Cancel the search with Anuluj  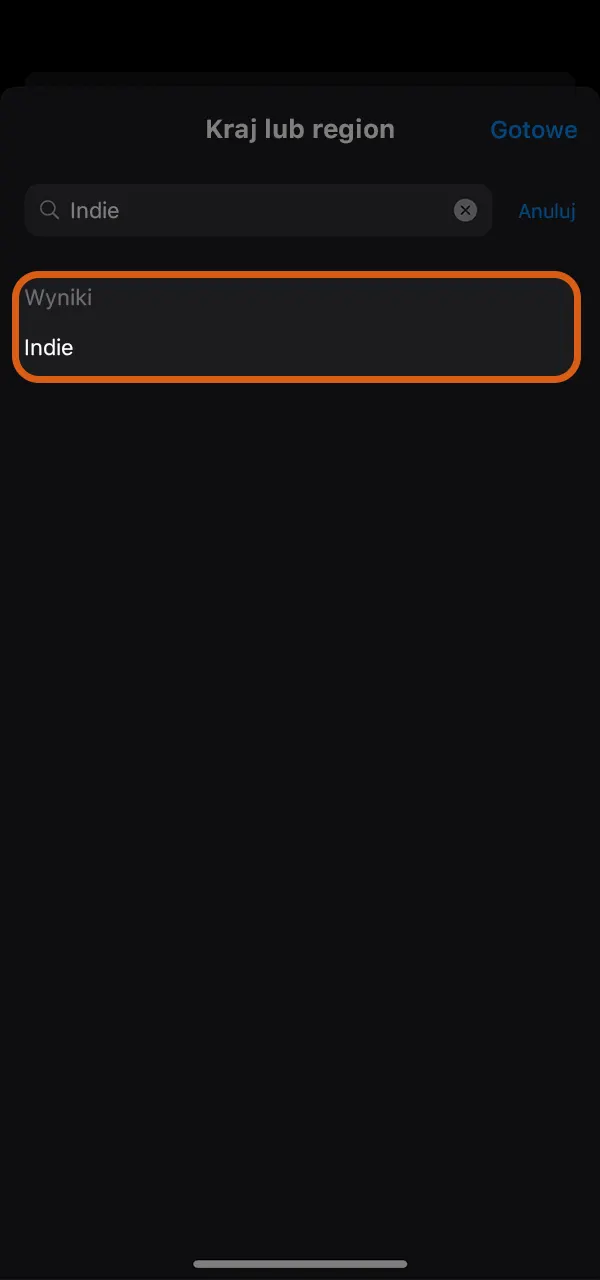546,211
